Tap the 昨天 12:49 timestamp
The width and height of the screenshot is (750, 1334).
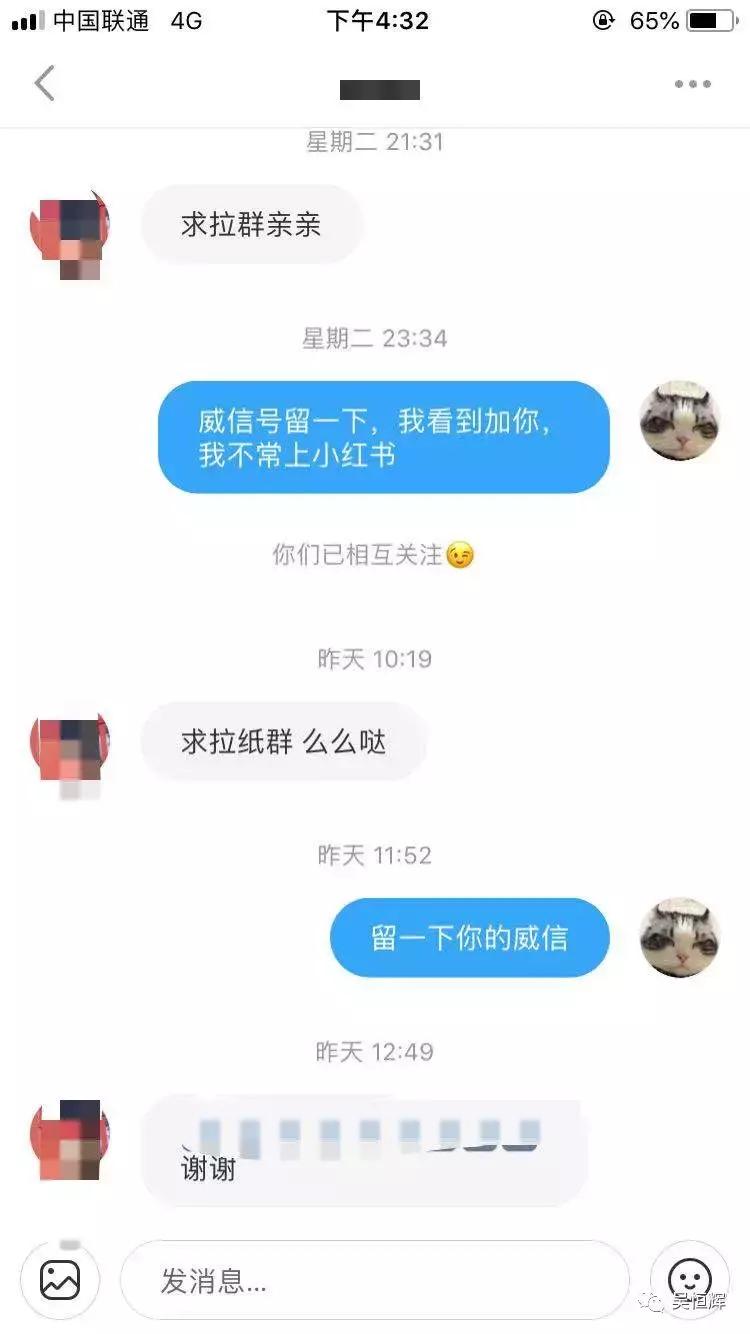pyautogui.click(x=375, y=1051)
